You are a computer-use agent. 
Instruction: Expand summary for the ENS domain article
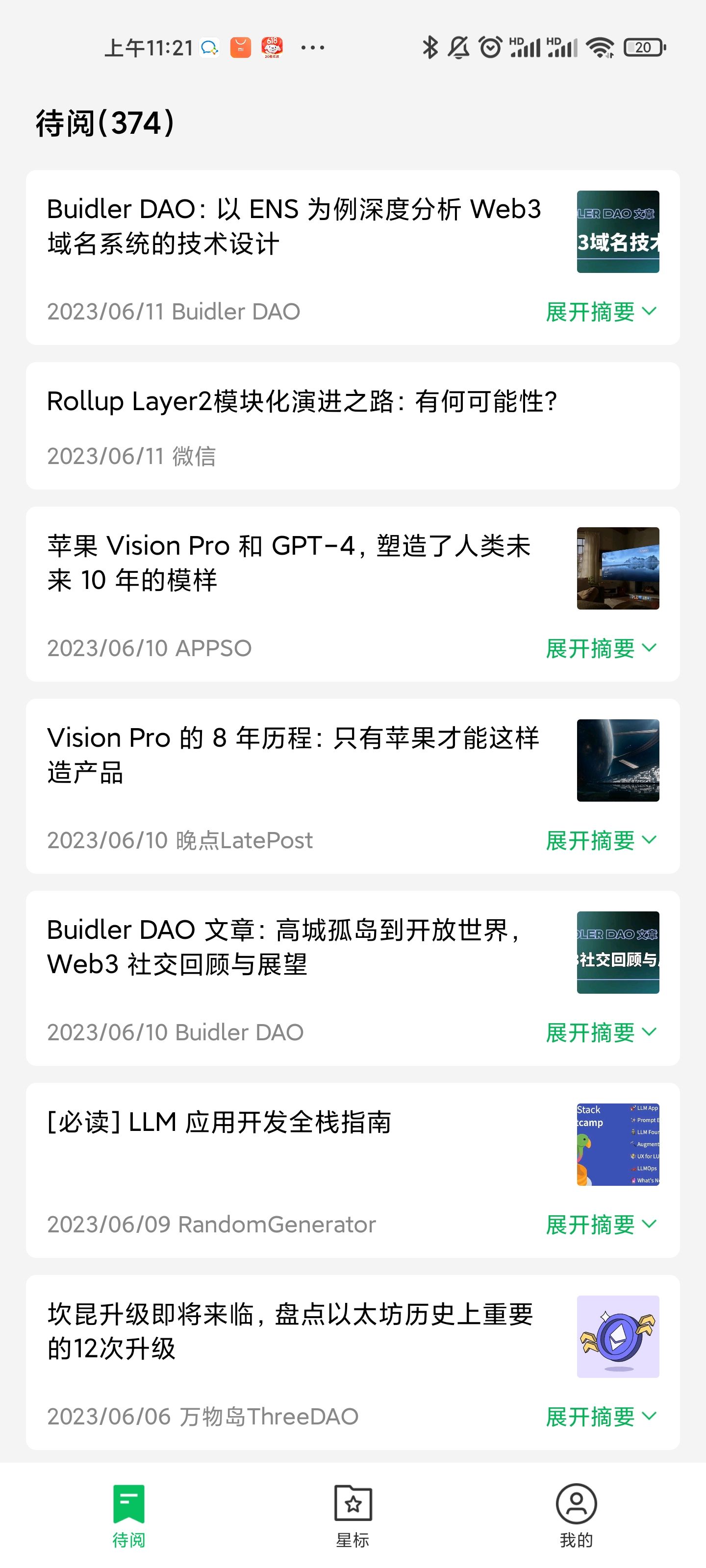tap(601, 312)
